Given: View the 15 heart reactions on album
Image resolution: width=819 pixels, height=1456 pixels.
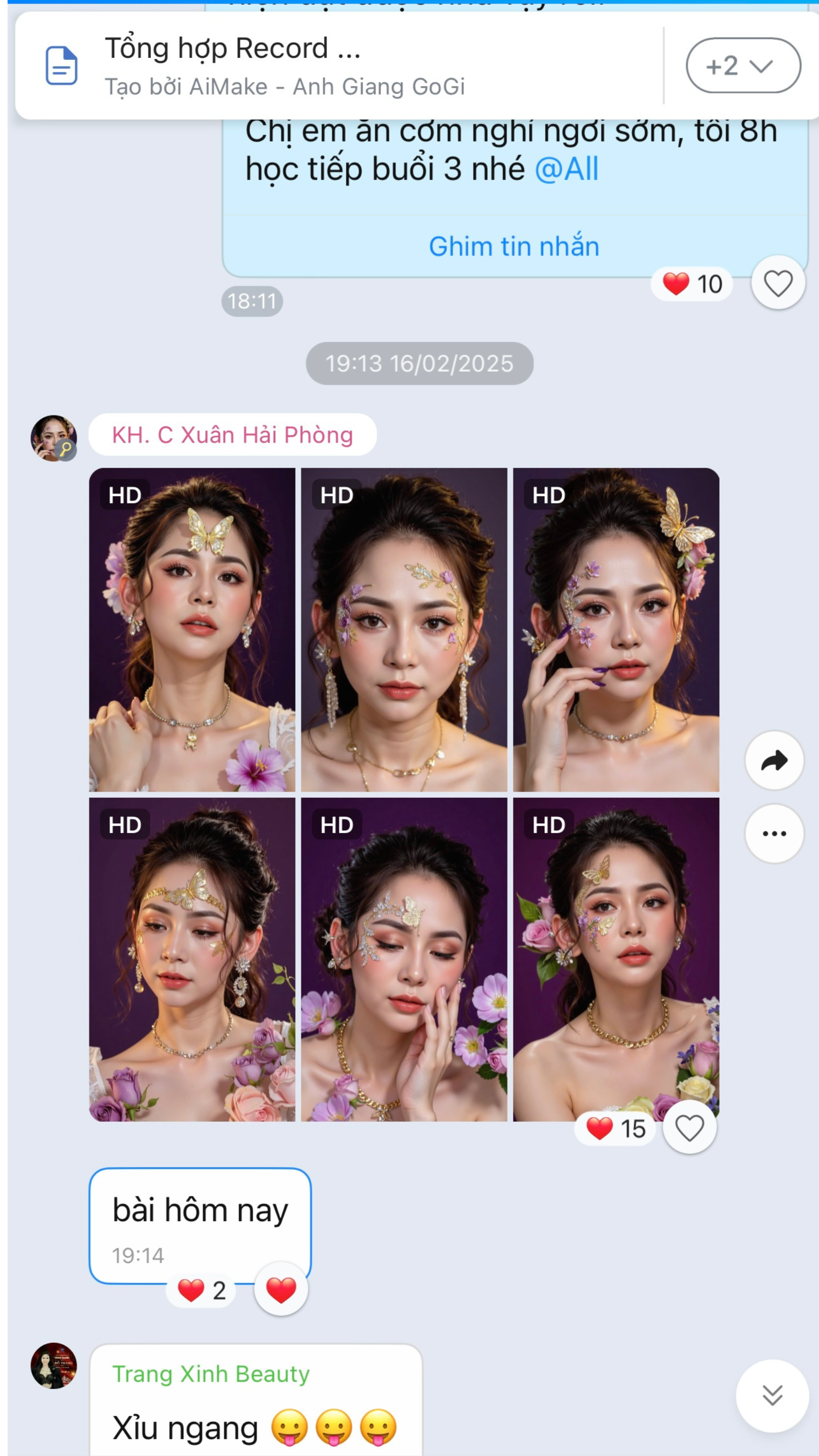Looking at the screenshot, I should 616,1129.
